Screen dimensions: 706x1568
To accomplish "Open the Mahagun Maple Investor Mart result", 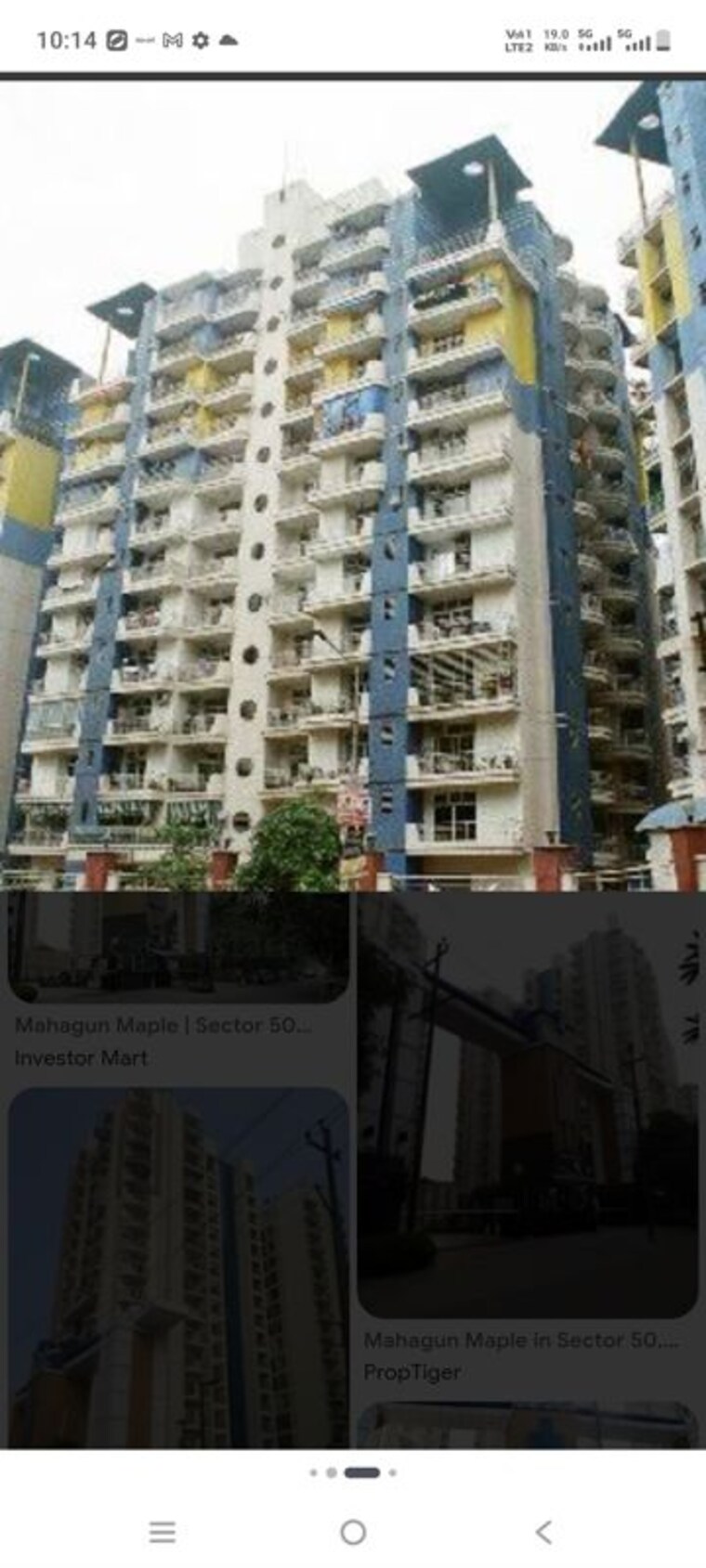I will pos(178,980).
